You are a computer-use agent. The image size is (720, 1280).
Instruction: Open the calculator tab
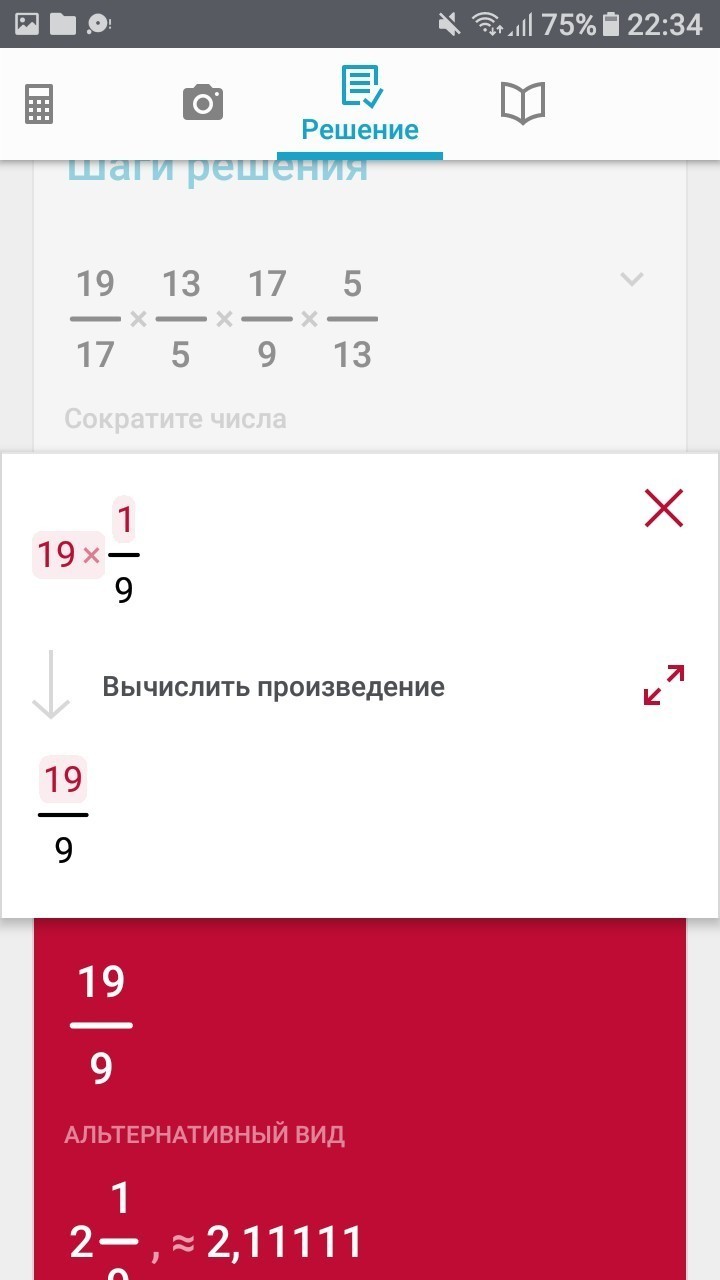pyautogui.click(x=39, y=103)
